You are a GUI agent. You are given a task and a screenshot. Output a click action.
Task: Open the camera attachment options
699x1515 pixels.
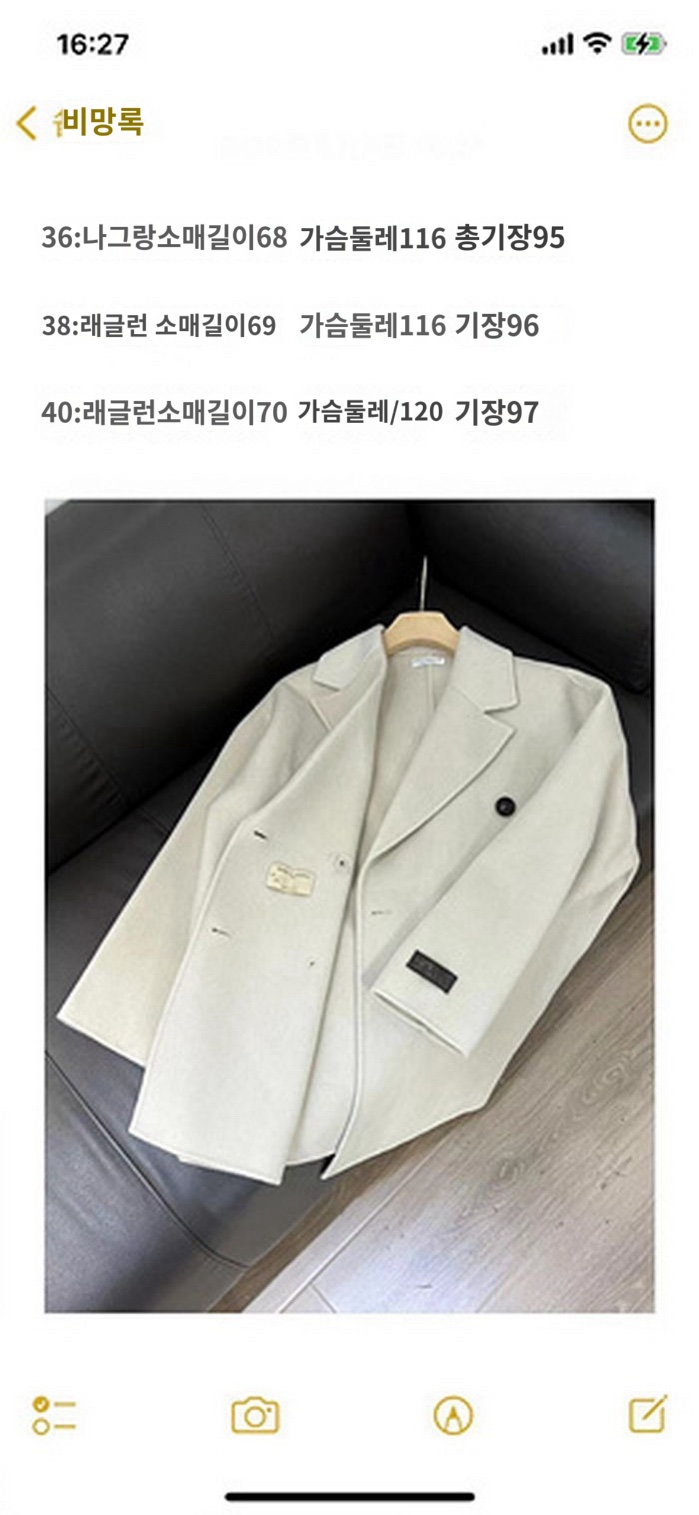click(255, 1415)
